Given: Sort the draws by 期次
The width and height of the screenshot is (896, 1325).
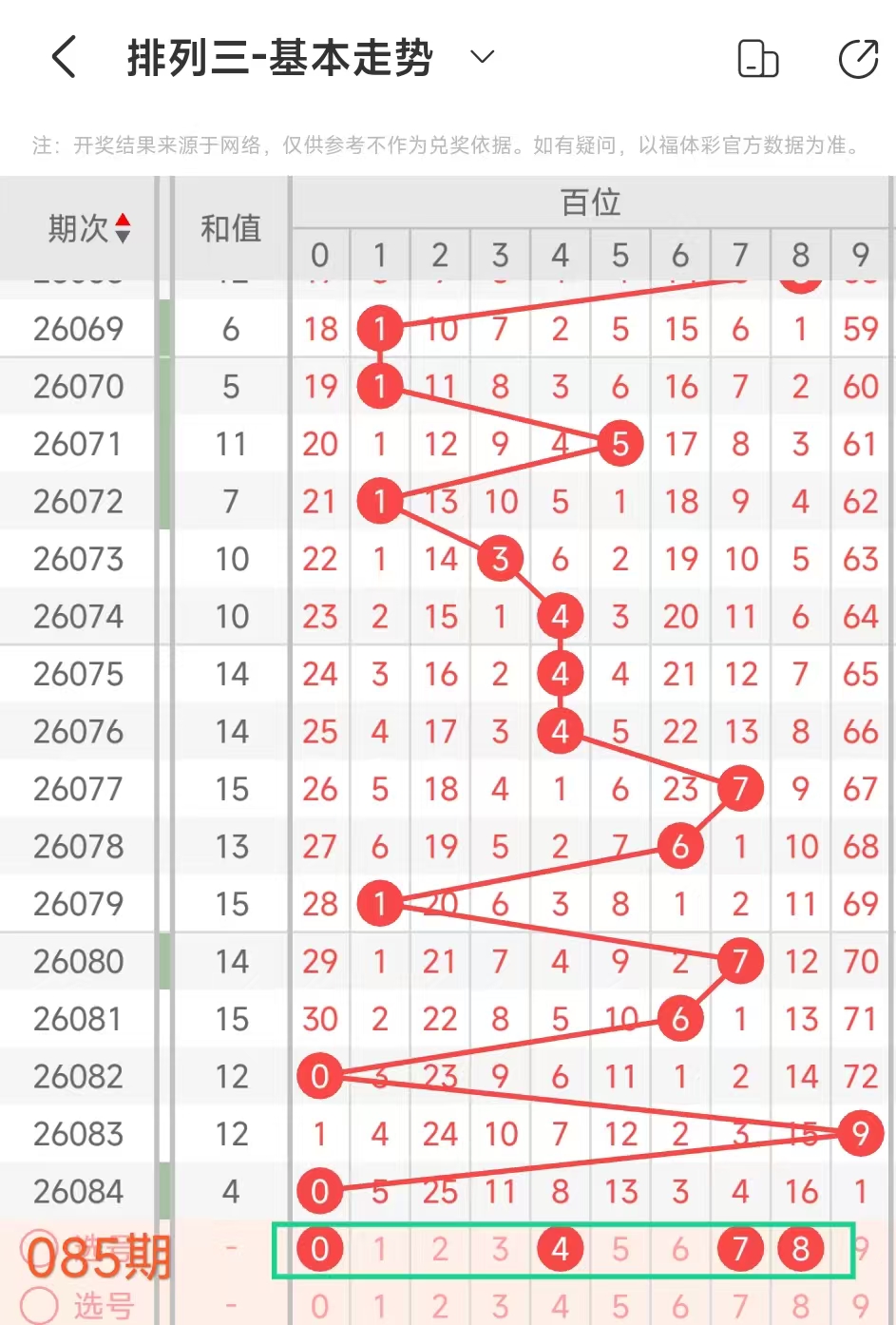Looking at the screenshot, I should click(x=89, y=228).
